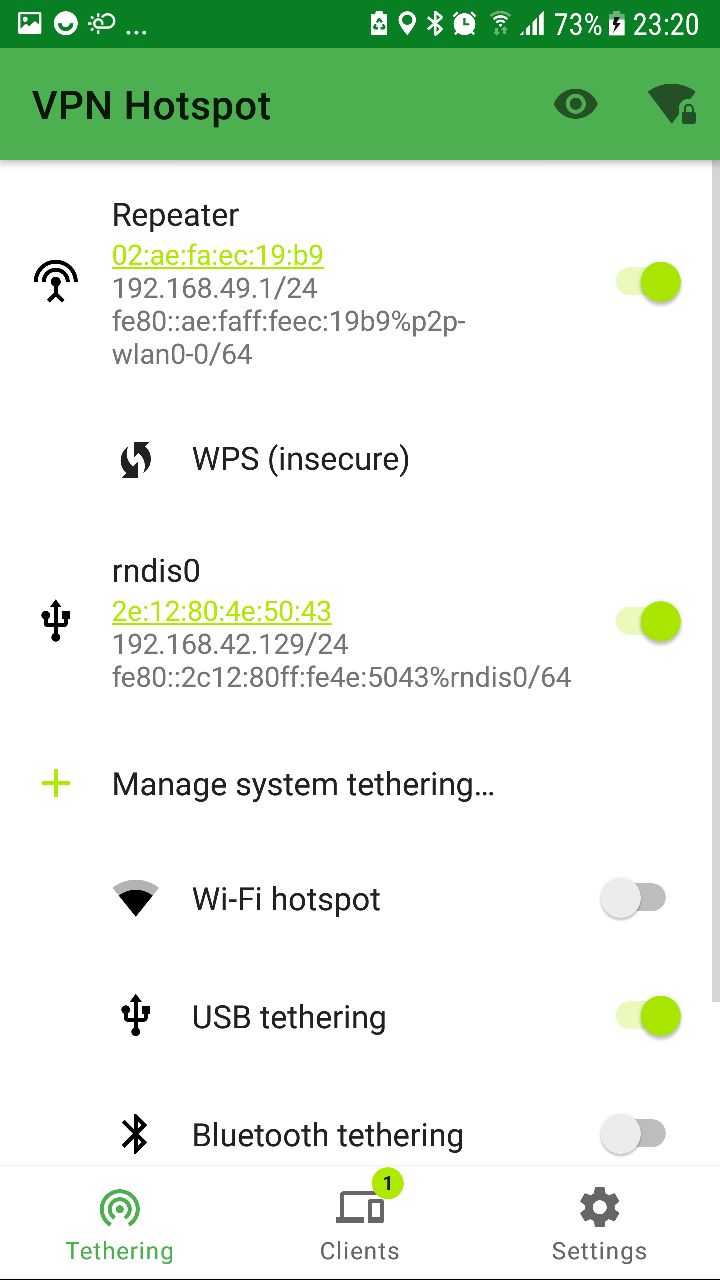Turn off the Repeater switch

pyautogui.click(x=649, y=282)
